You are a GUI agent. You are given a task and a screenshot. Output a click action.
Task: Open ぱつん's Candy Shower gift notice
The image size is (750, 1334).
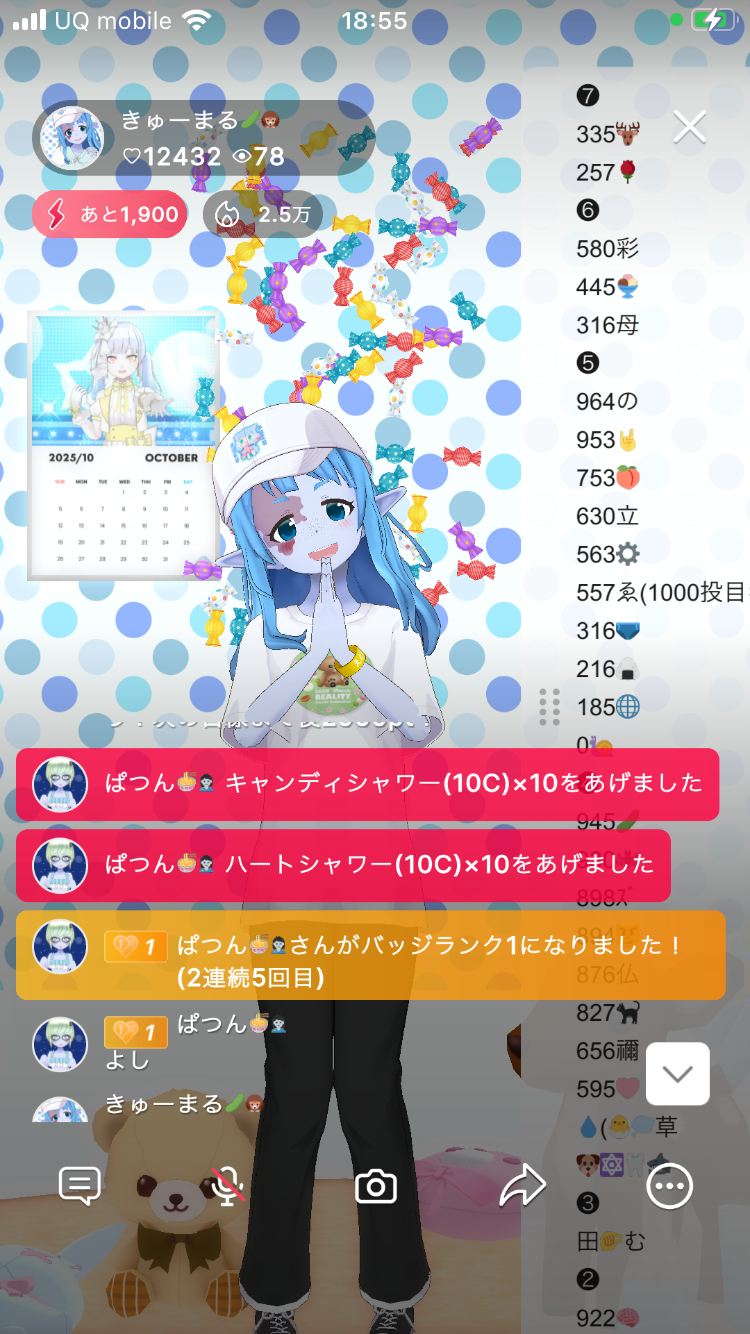pos(367,784)
